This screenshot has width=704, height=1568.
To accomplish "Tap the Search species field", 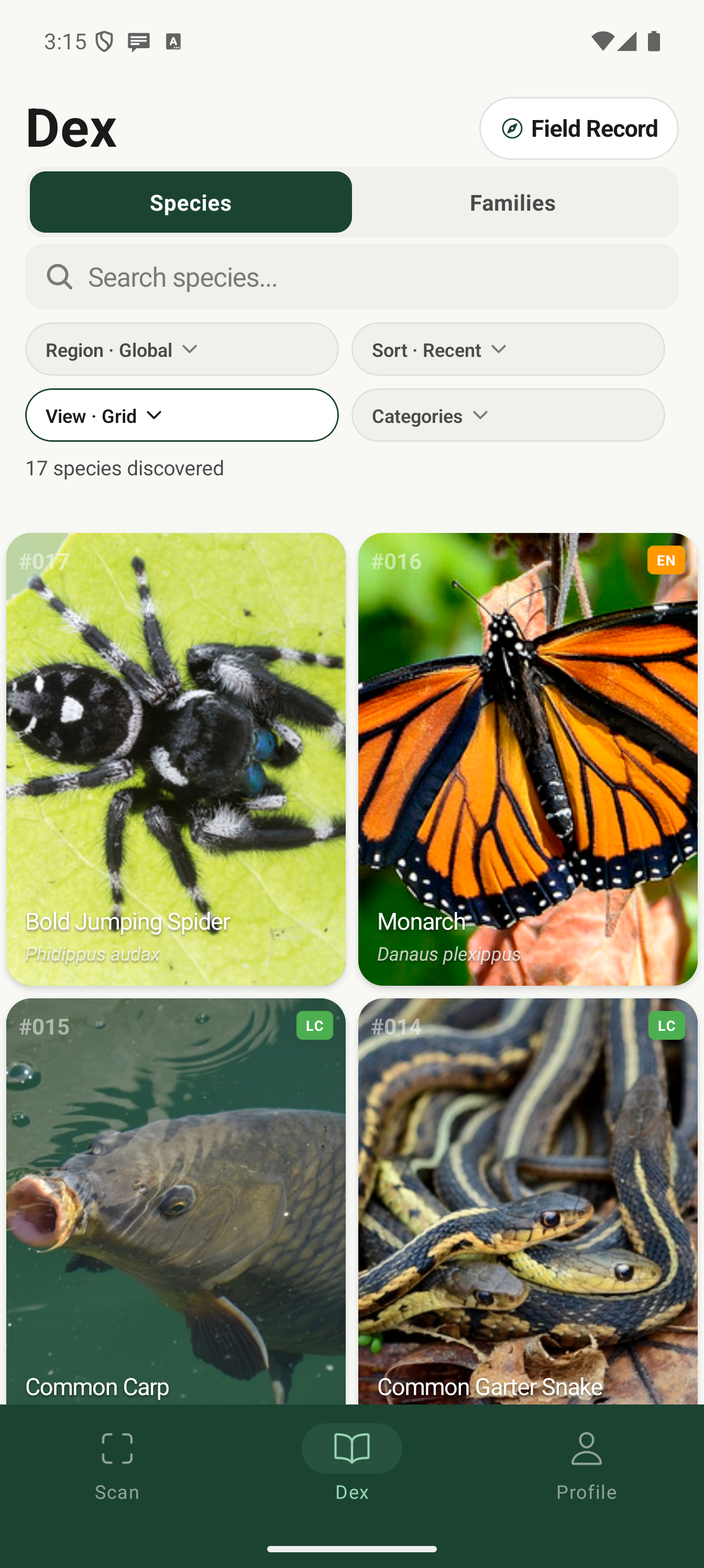I will pyautogui.click(x=351, y=277).
